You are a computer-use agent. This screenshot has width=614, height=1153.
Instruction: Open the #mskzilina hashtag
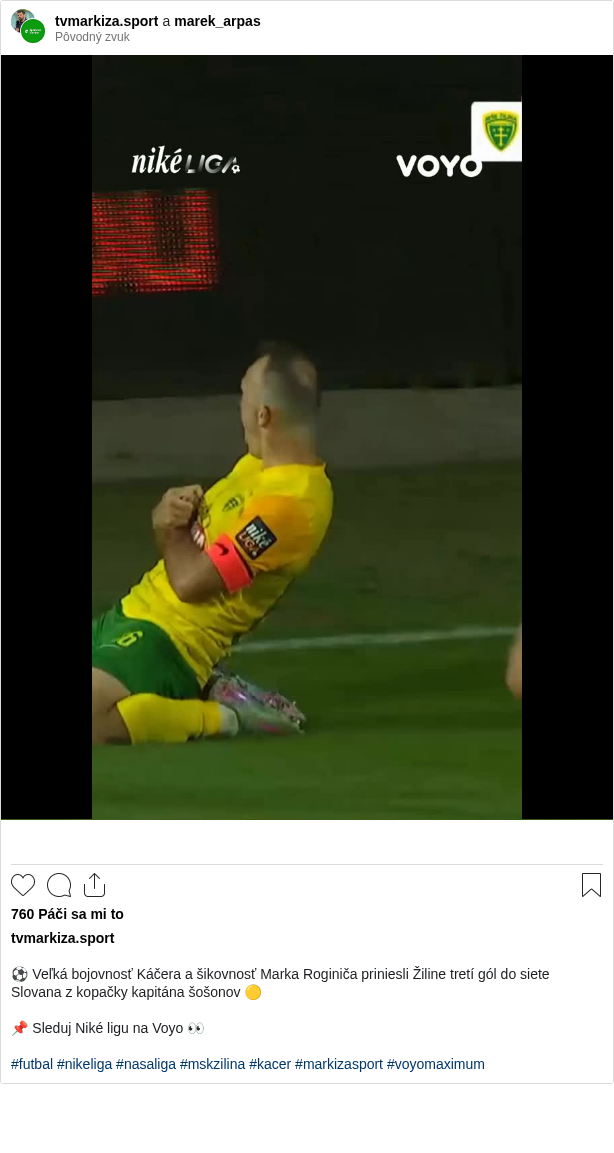click(x=212, y=1064)
